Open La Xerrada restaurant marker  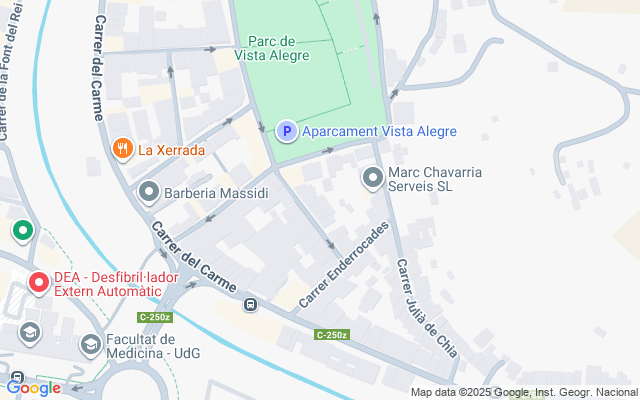(x=123, y=150)
